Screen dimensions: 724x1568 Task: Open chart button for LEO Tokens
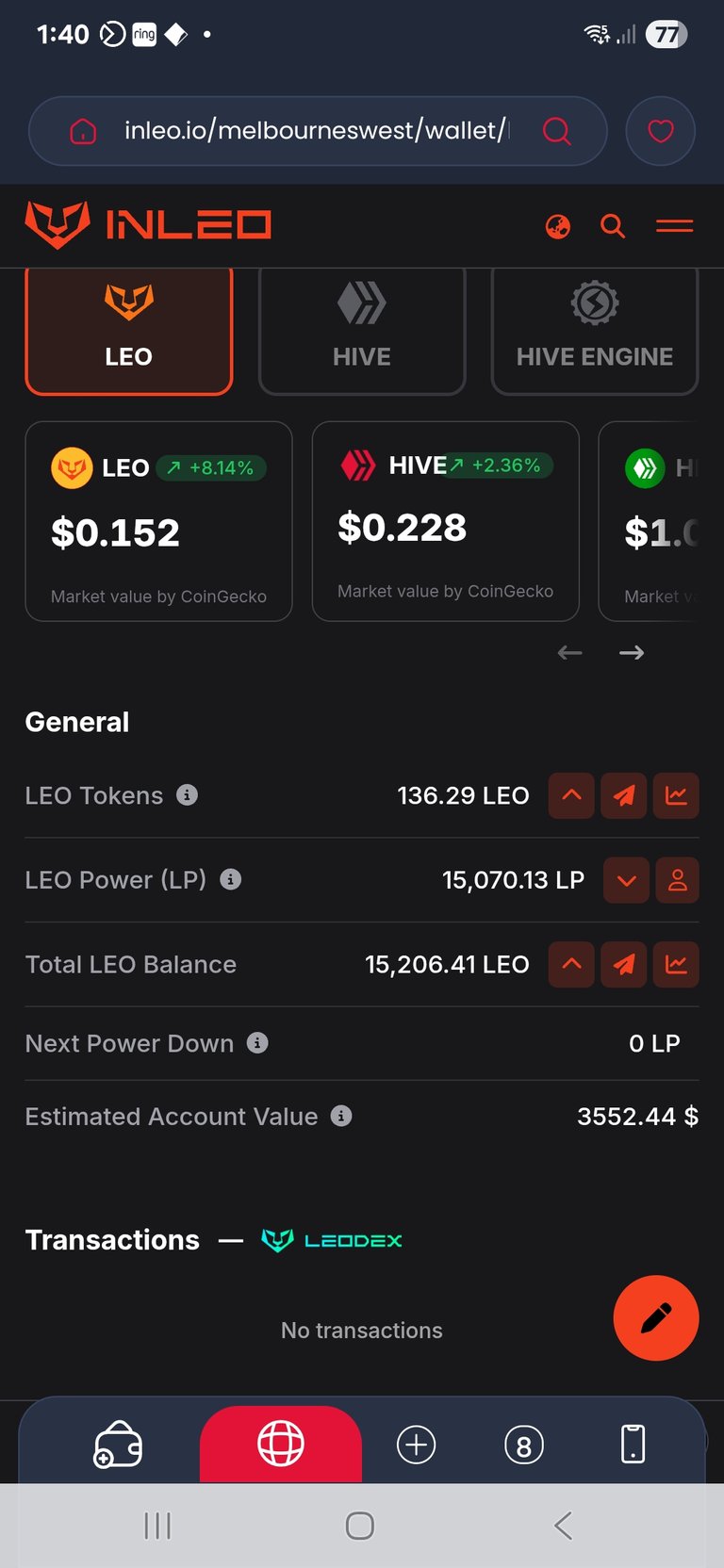click(x=676, y=795)
